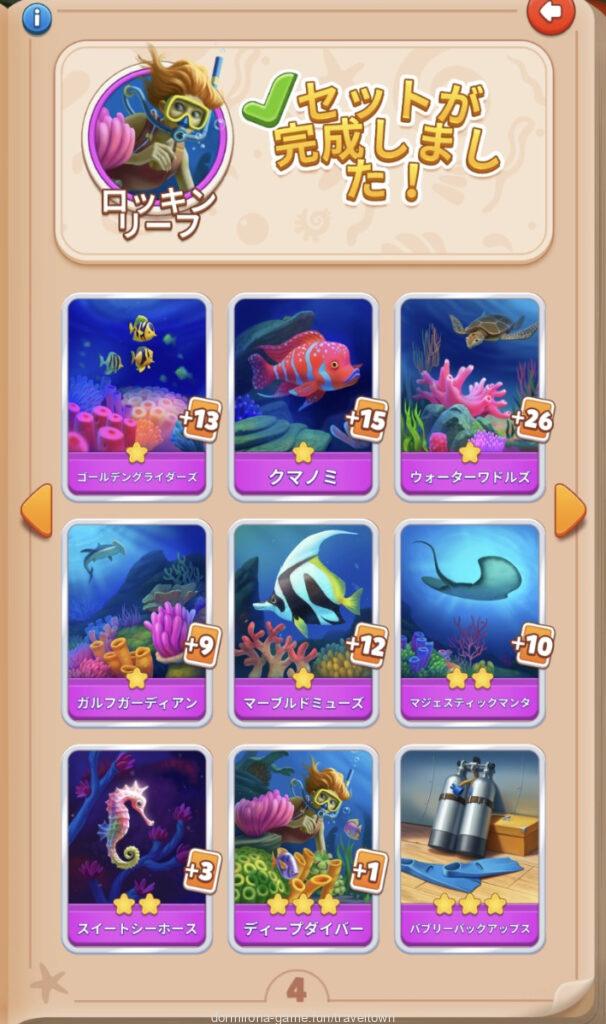Screen dimensions: 606x1024
Task: Go to the next card set page
Action: [570, 510]
